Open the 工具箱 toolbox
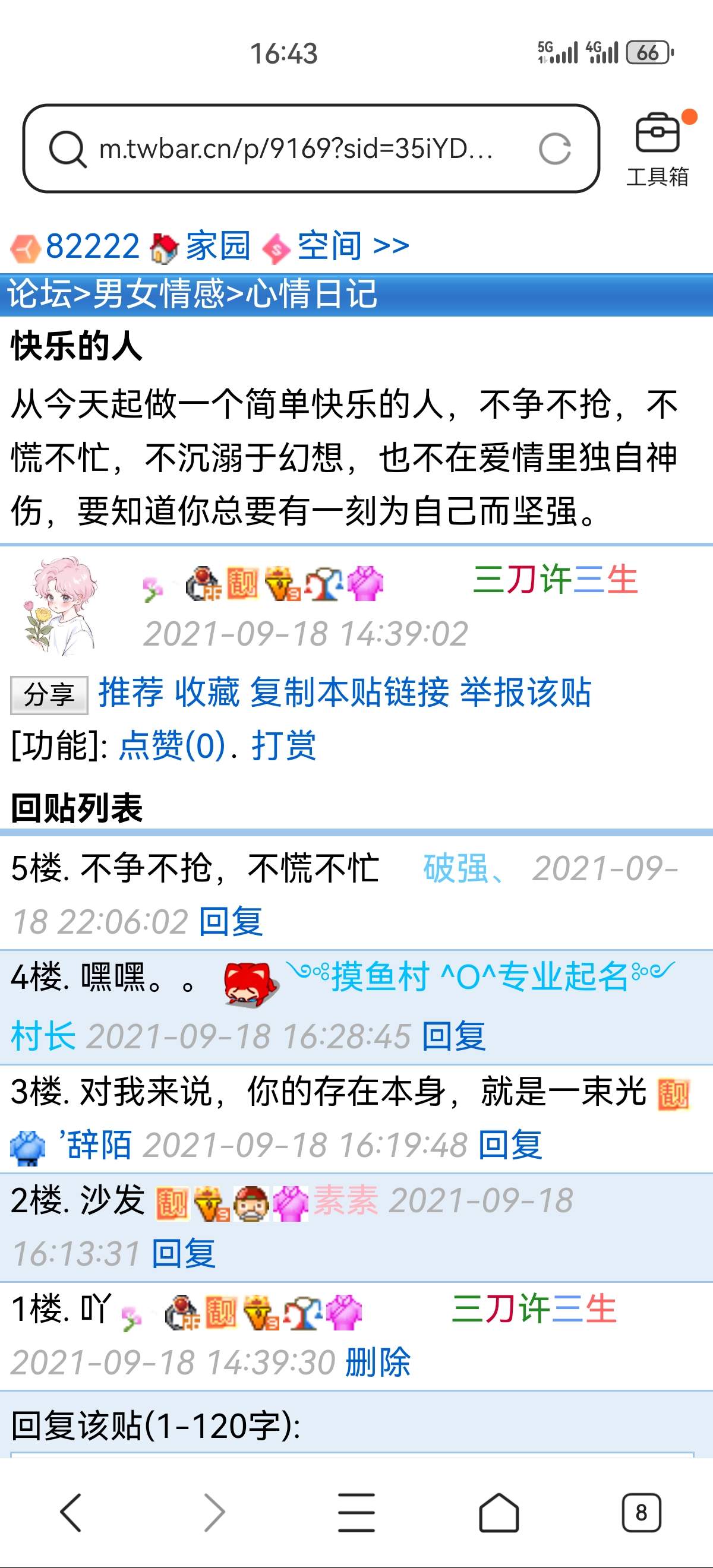 coord(657,150)
